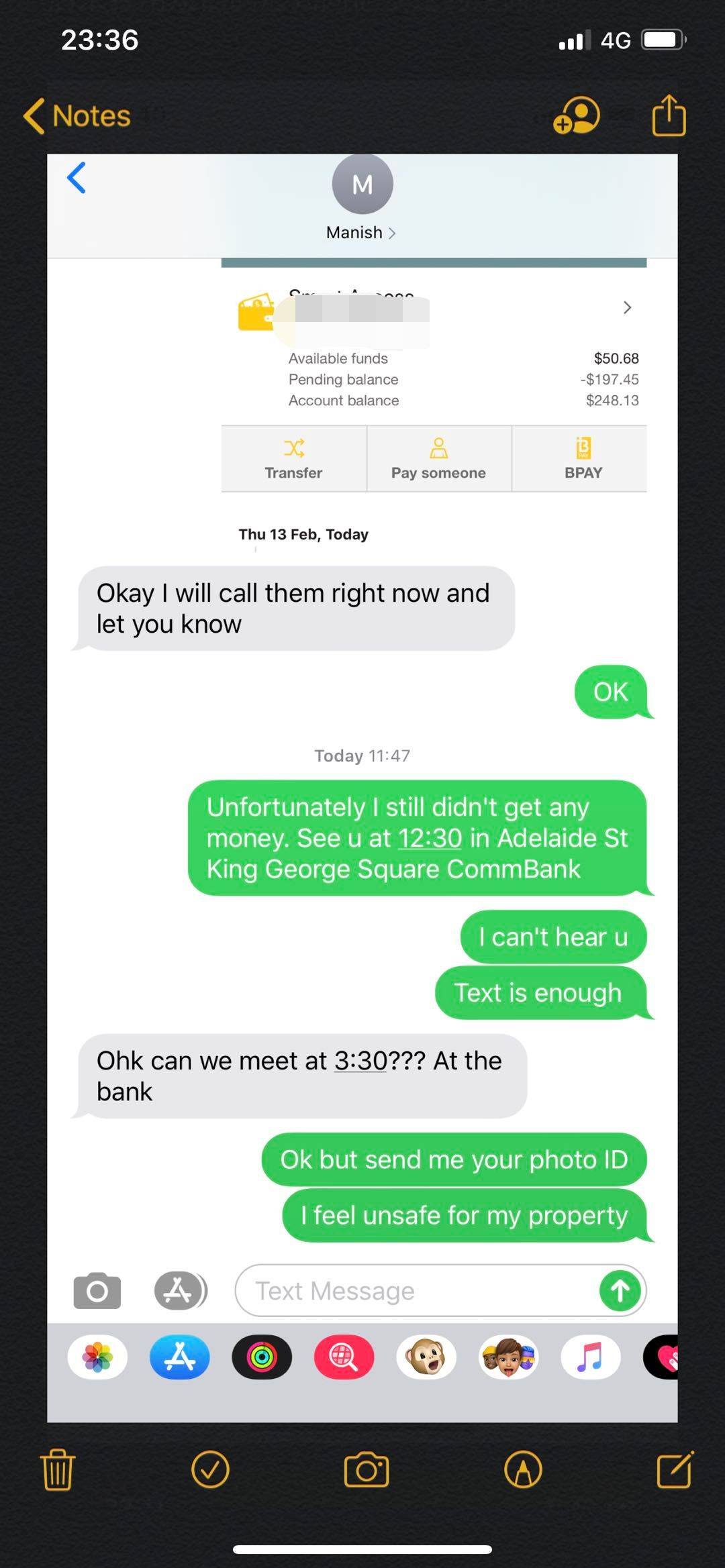Open the markup pen tool

click(x=523, y=1469)
